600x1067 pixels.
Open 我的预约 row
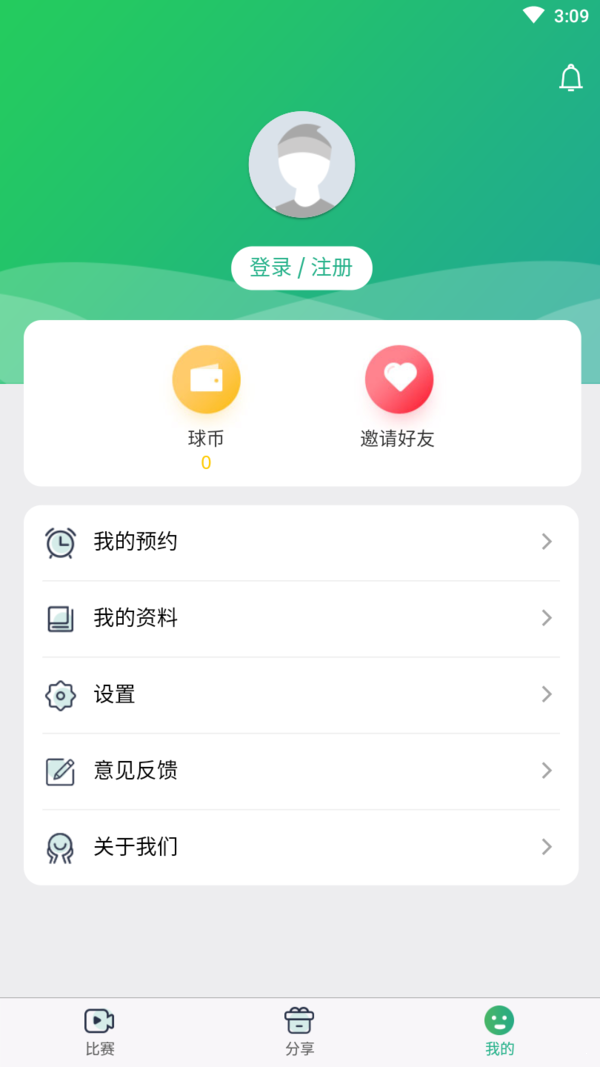point(301,542)
